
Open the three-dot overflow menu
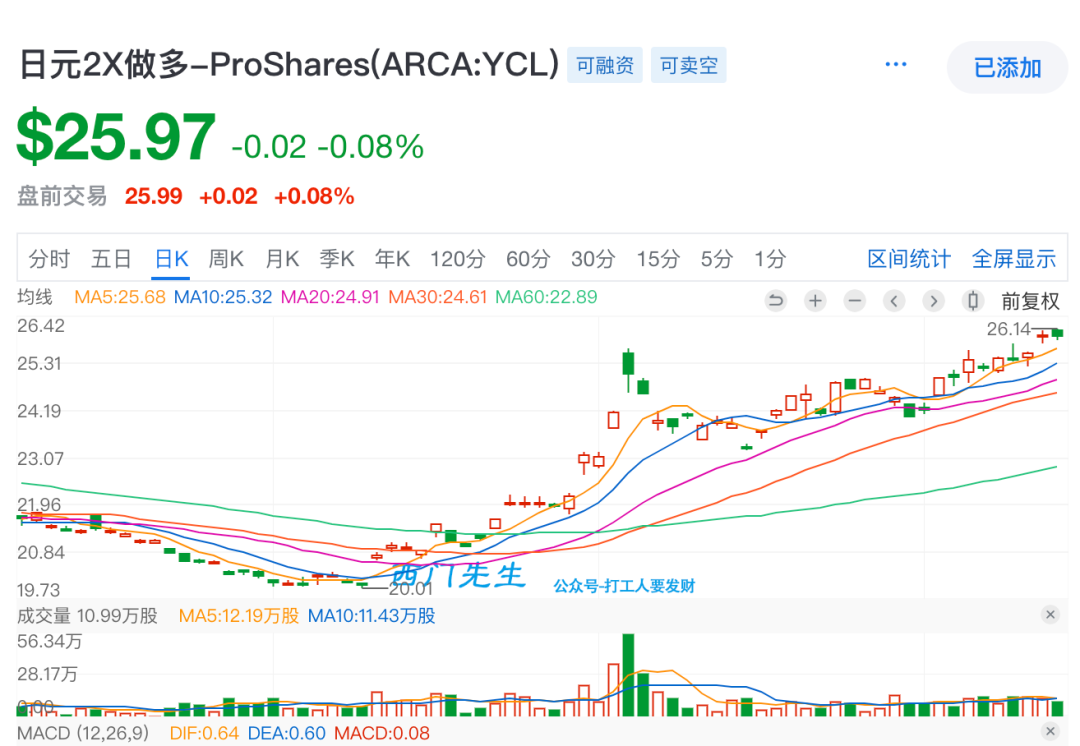(895, 65)
